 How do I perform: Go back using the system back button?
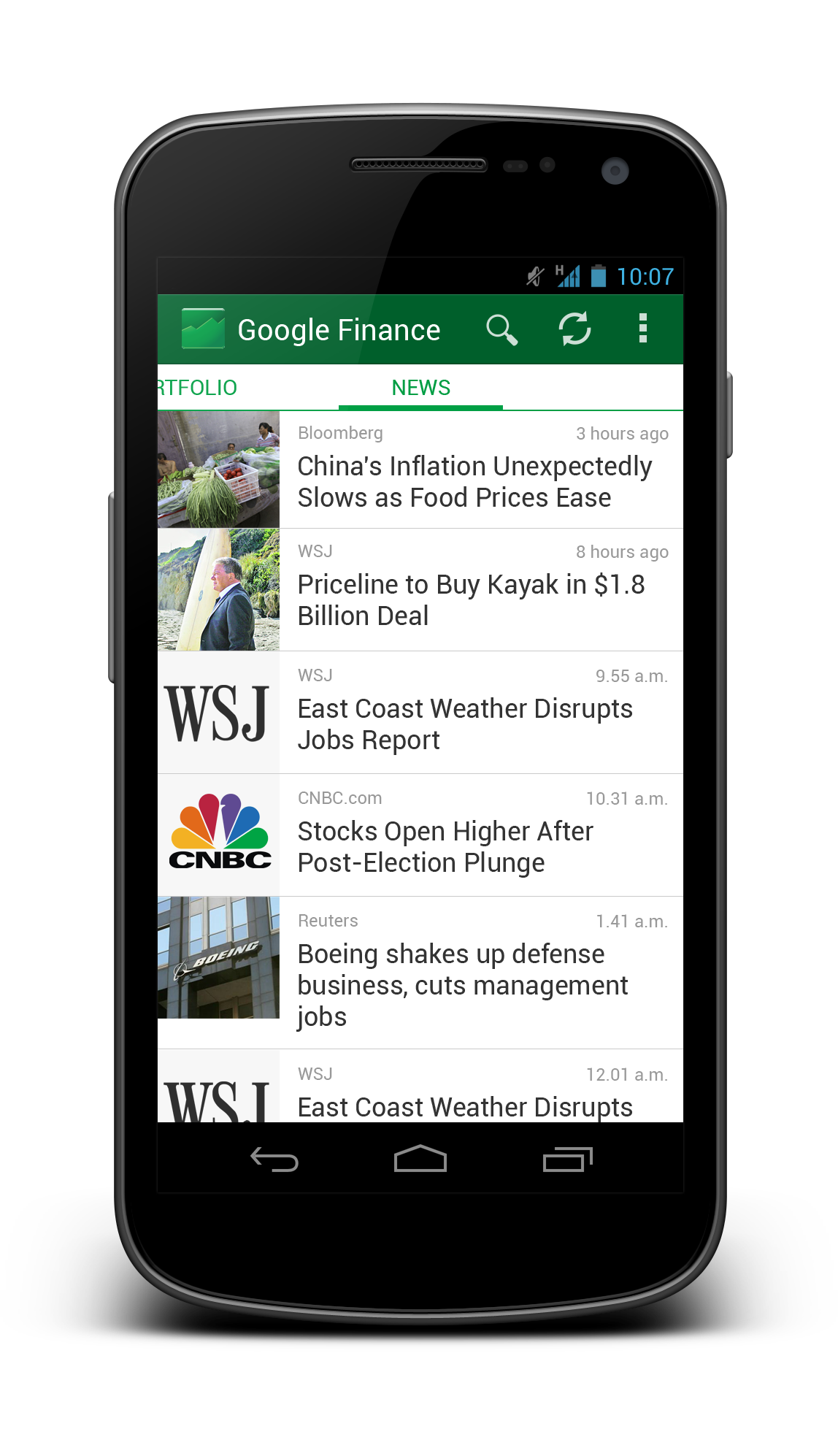coord(274,1159)
